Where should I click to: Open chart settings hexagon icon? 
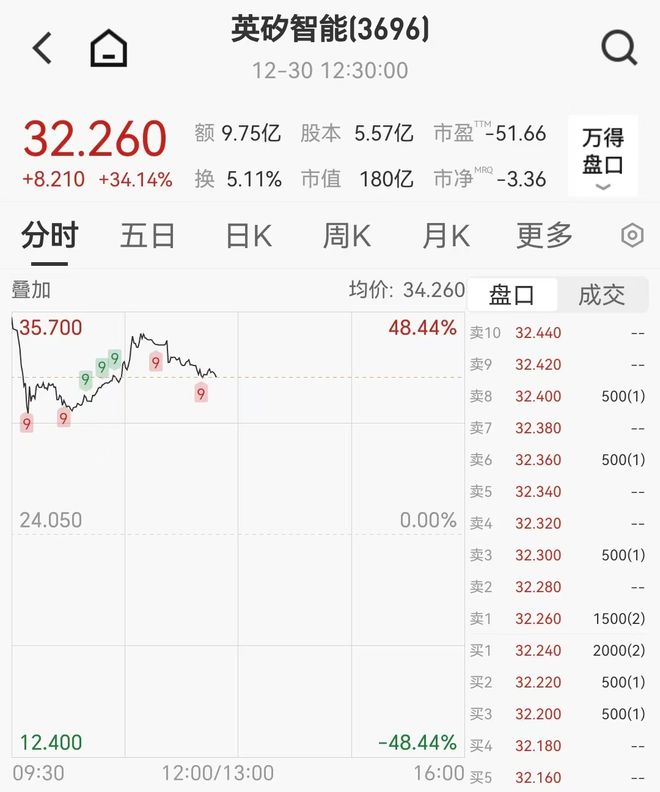[632, 236]
